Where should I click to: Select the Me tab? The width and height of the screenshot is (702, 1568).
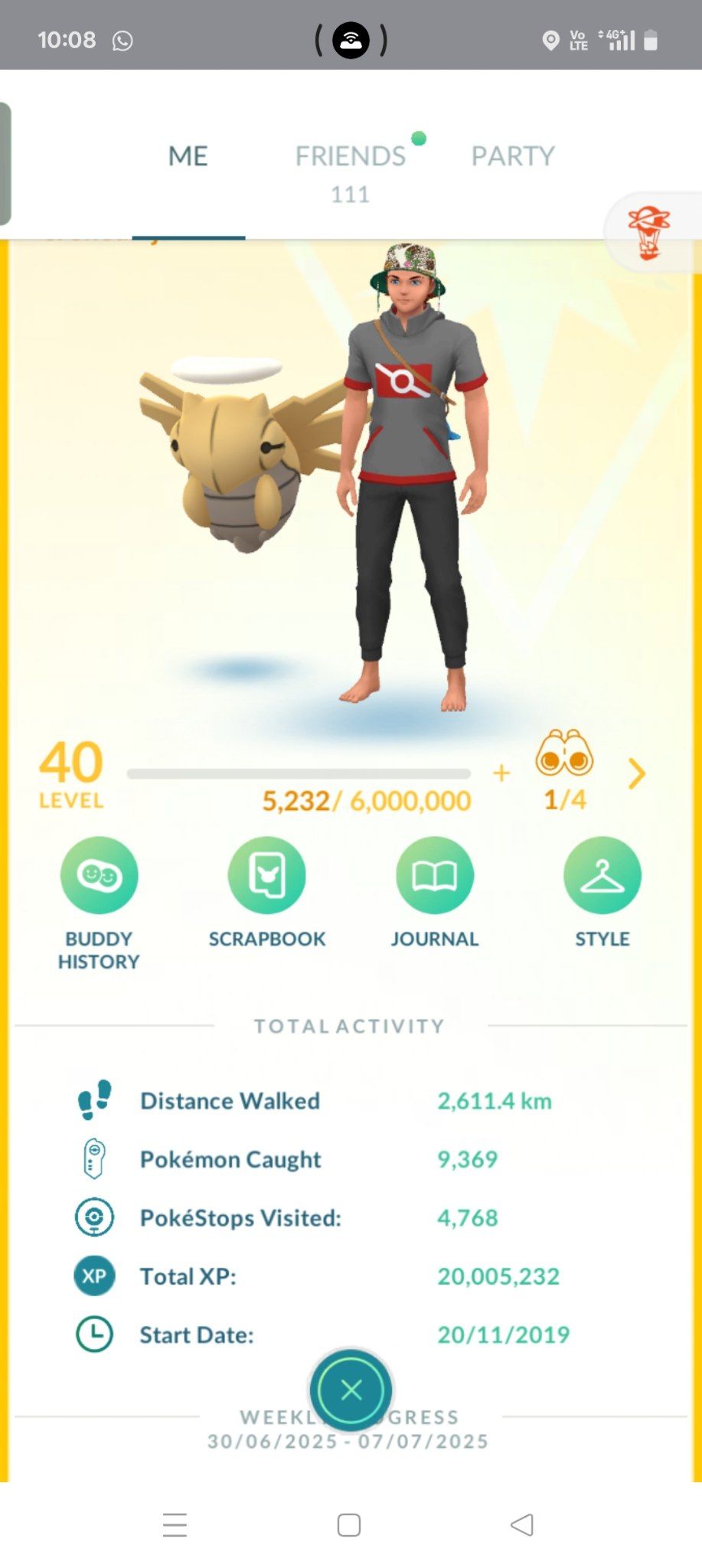coord(188,157)
